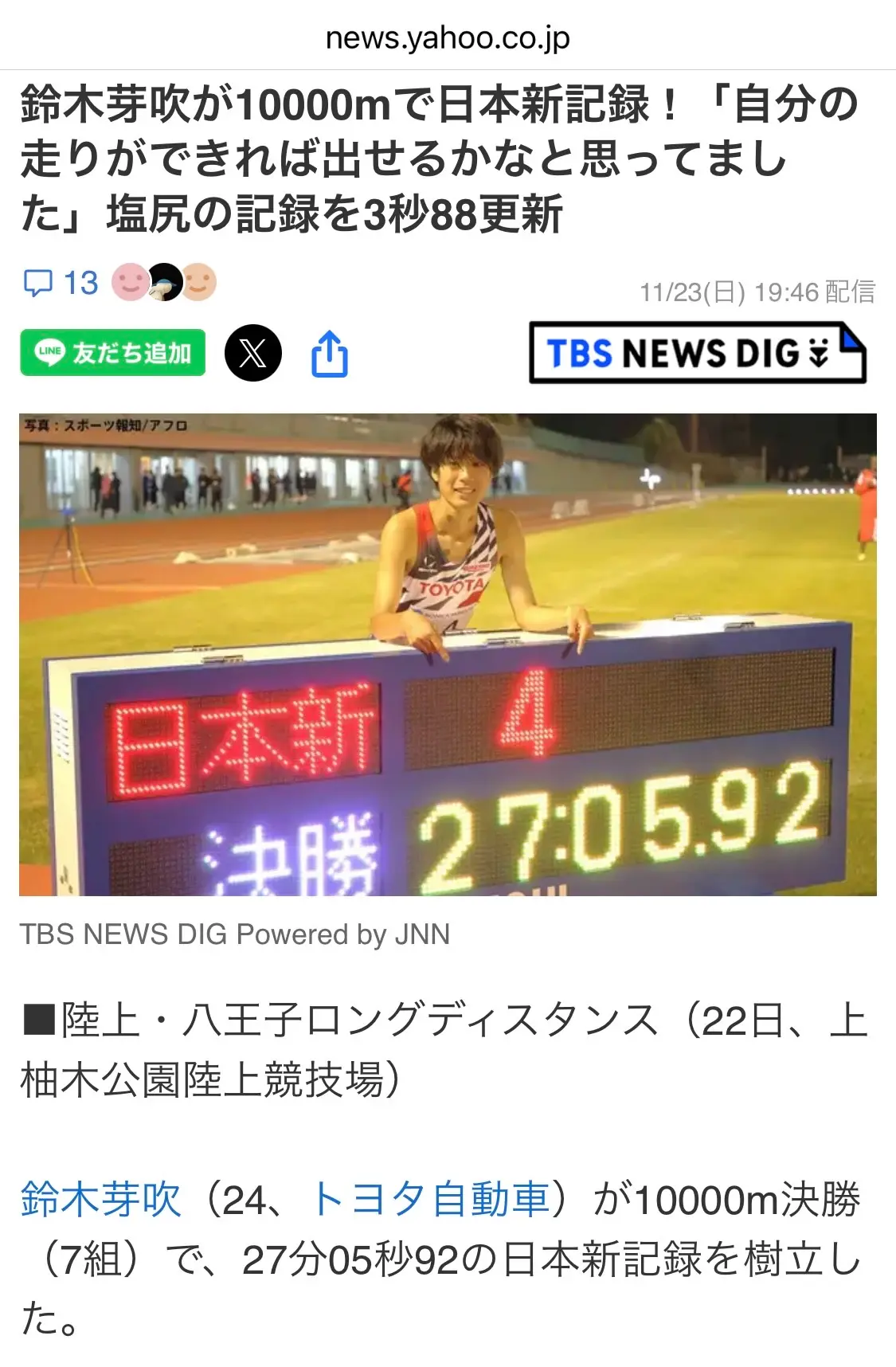The width and height of the screenshot is (896, 1367).
Task: Enlarge the article photo of the scoreboard
Action: [x=448, y=654]
